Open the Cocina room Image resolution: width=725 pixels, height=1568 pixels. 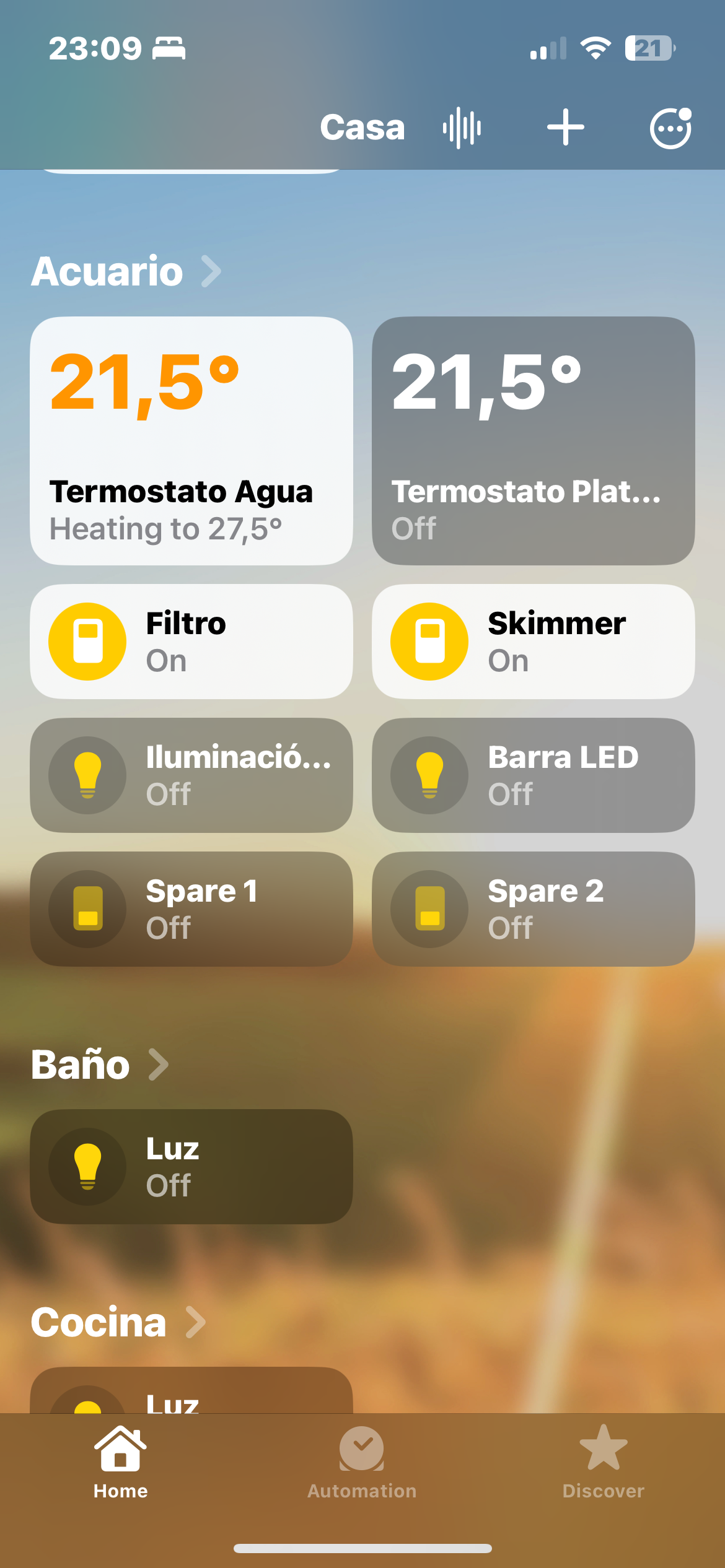point(118,1322)
